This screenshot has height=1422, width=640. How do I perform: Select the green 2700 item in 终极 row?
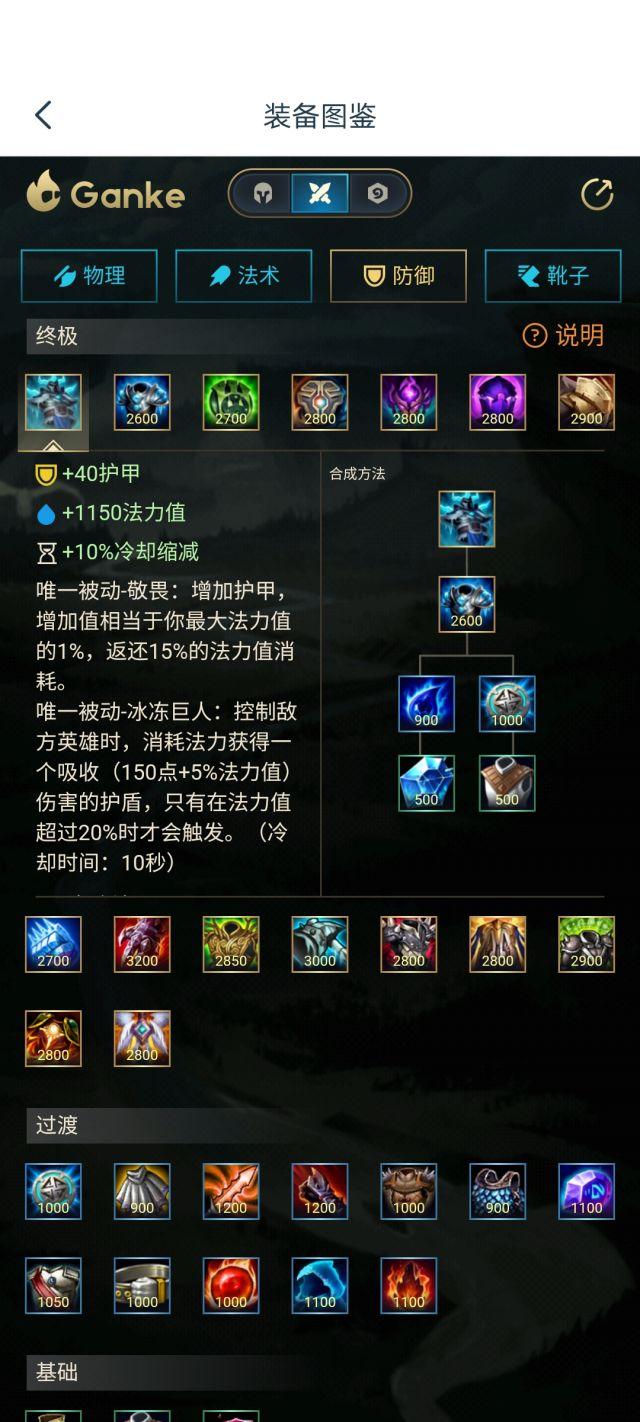231,402
